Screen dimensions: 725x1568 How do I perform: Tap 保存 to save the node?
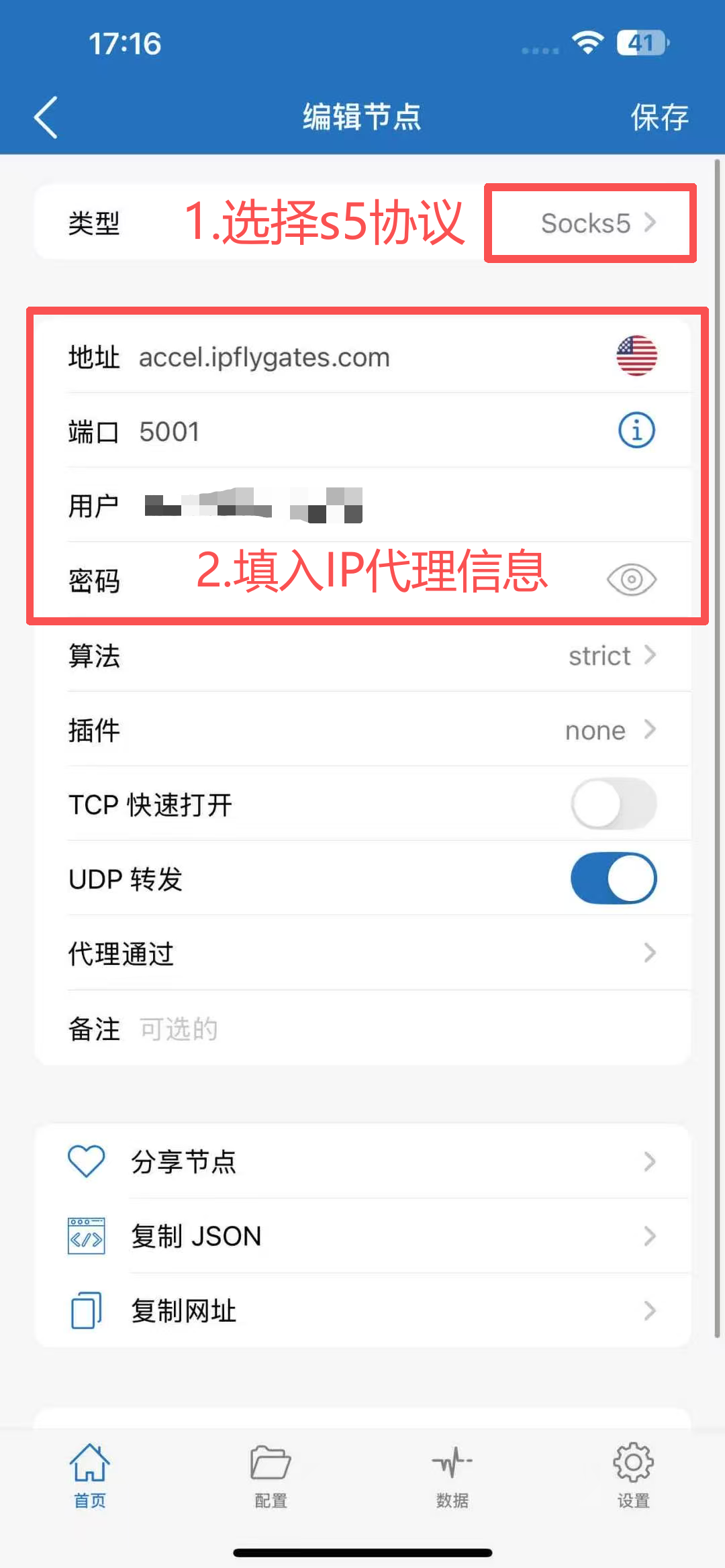pos(659,117)
